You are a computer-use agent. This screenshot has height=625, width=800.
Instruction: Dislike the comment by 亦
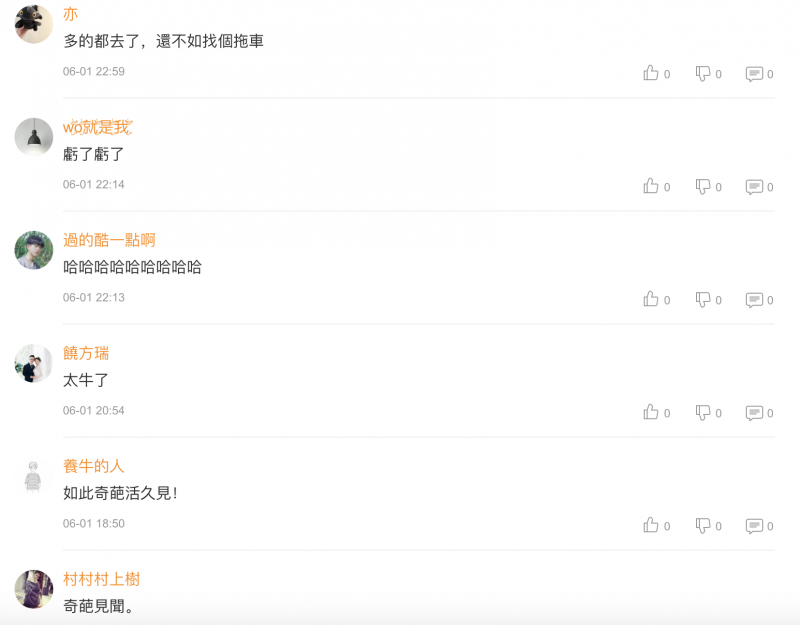[703, 73]
